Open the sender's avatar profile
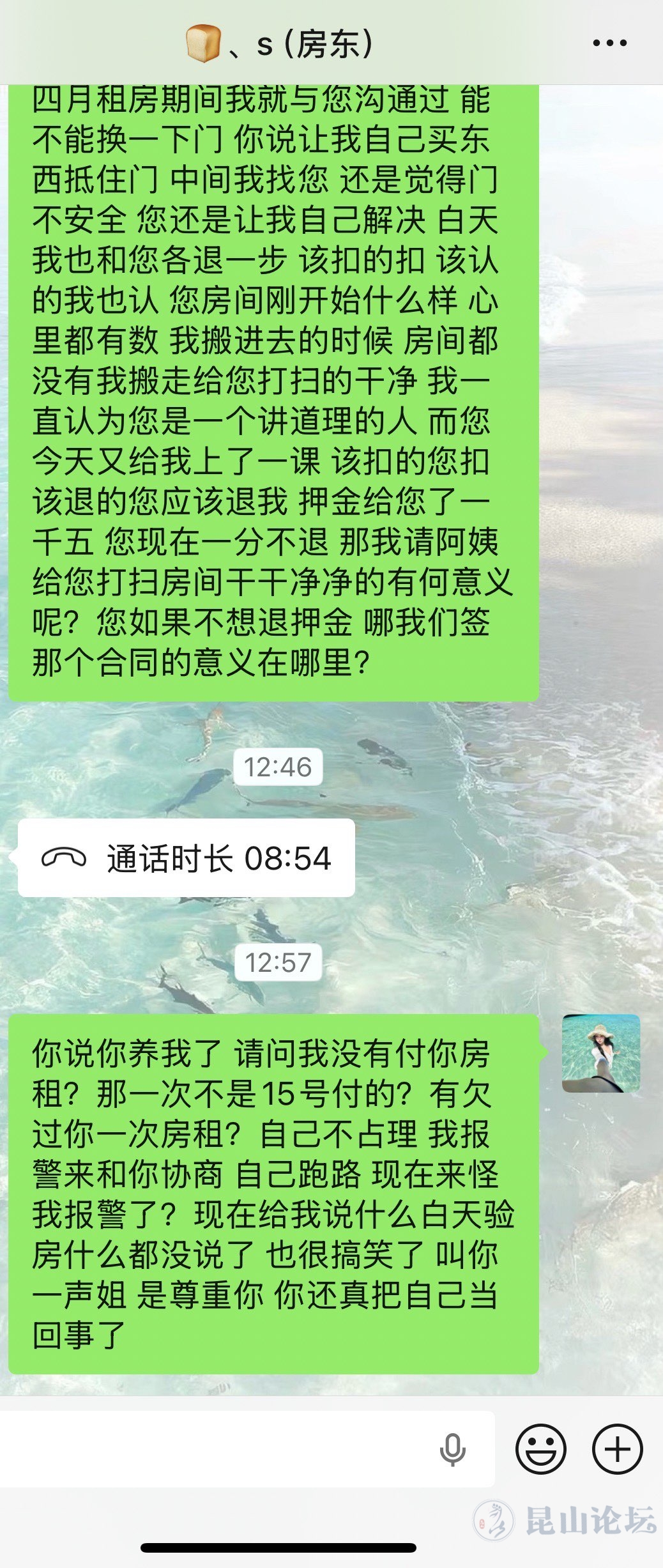 600,1054
